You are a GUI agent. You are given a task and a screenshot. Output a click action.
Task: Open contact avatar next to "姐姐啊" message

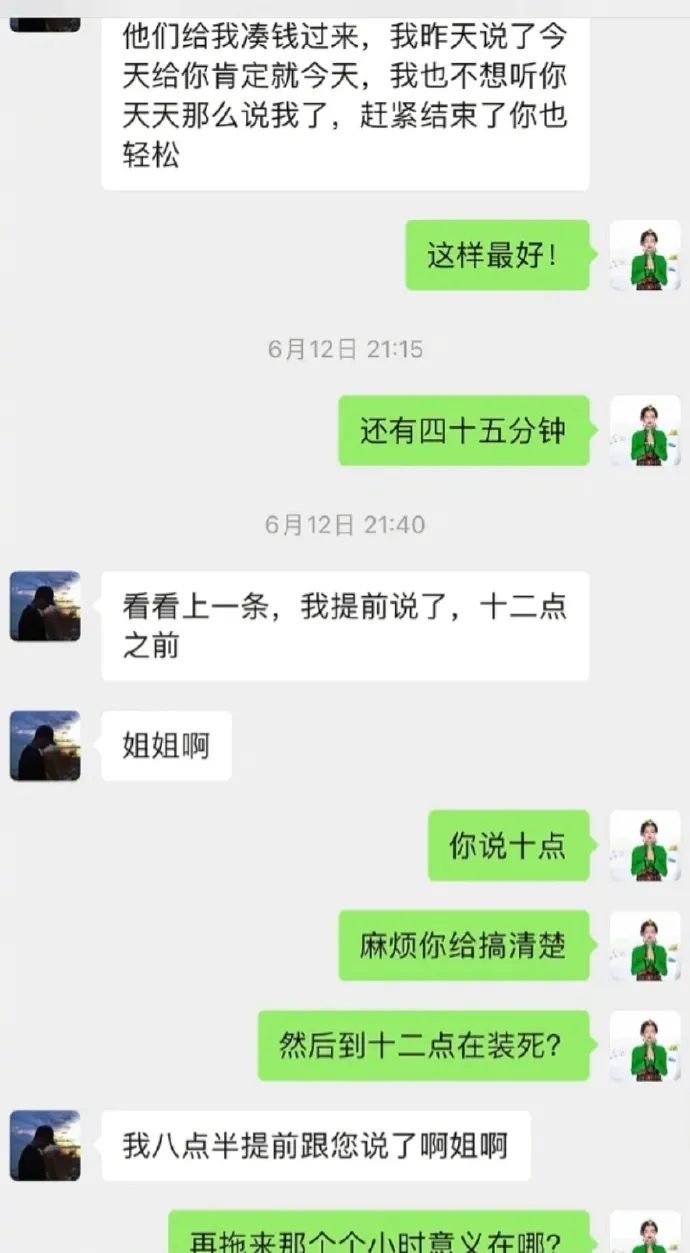coord(45,746)
